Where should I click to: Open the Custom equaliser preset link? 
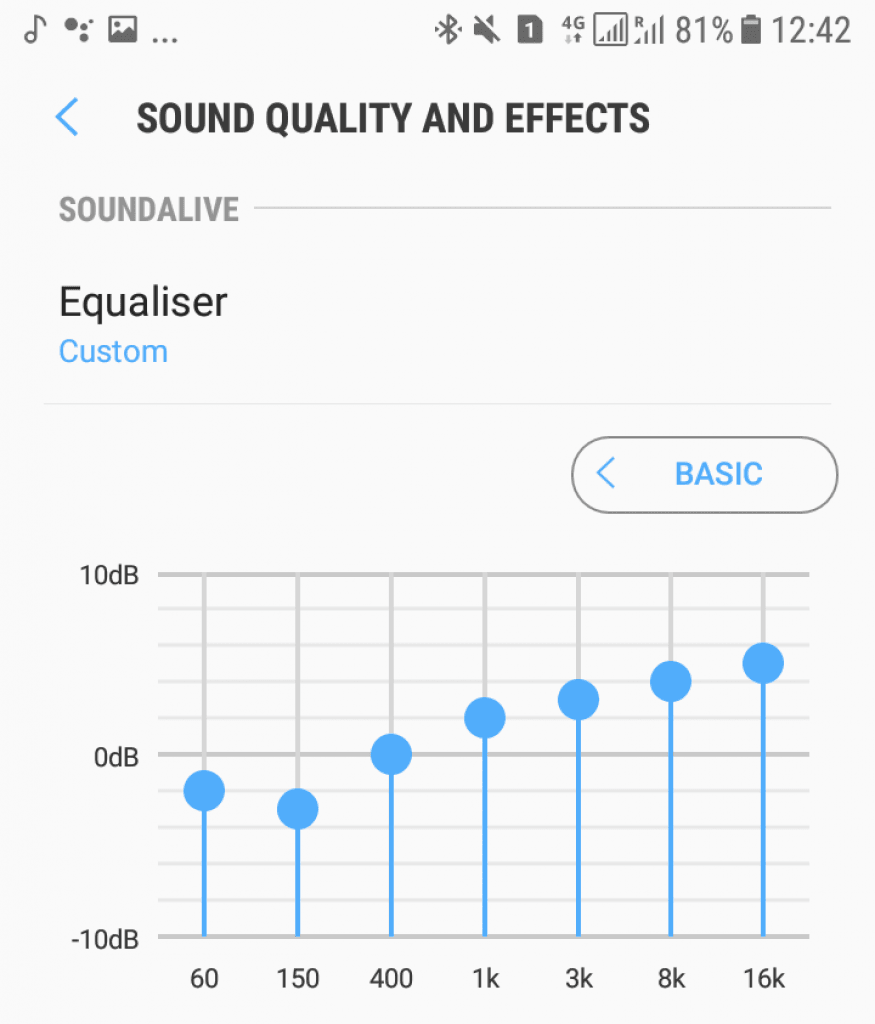point(113,351)
